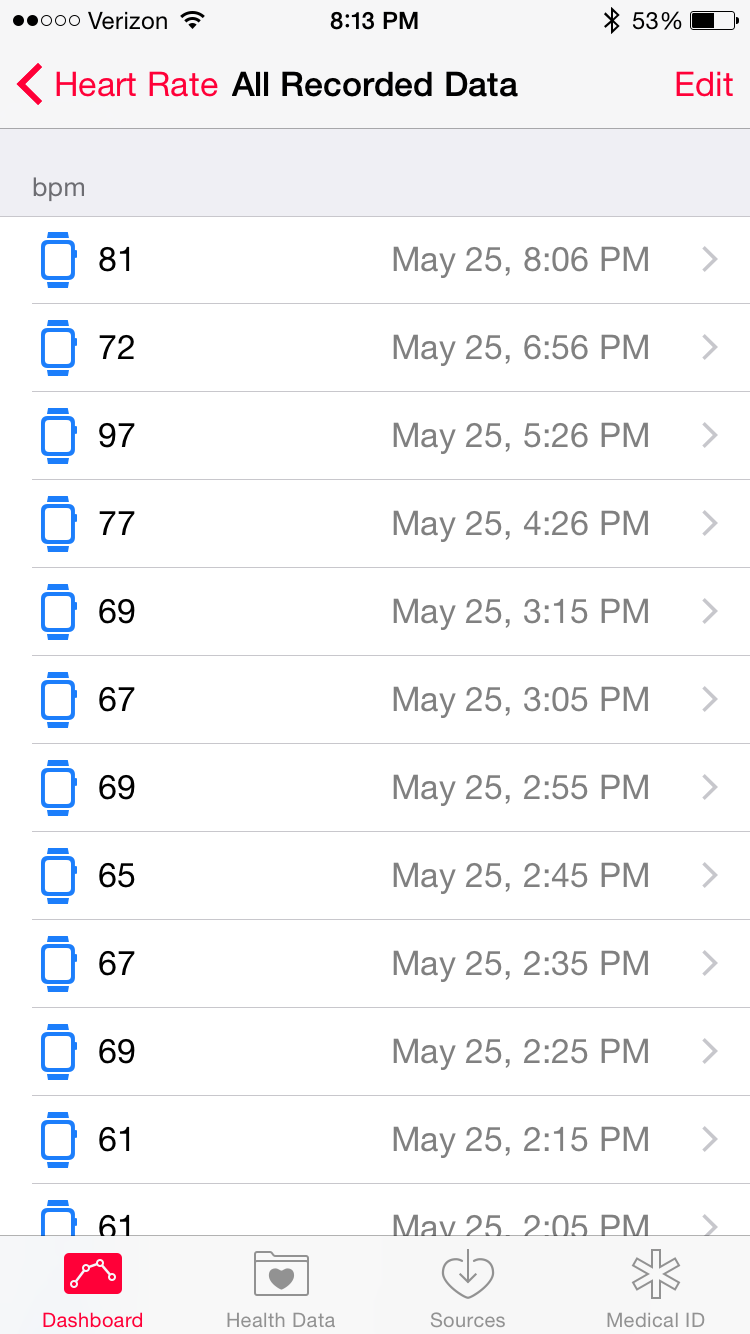Screen dimensions: 750x1334
Task: Open the Medical ID tab
Action: [x=656, y=1288]
